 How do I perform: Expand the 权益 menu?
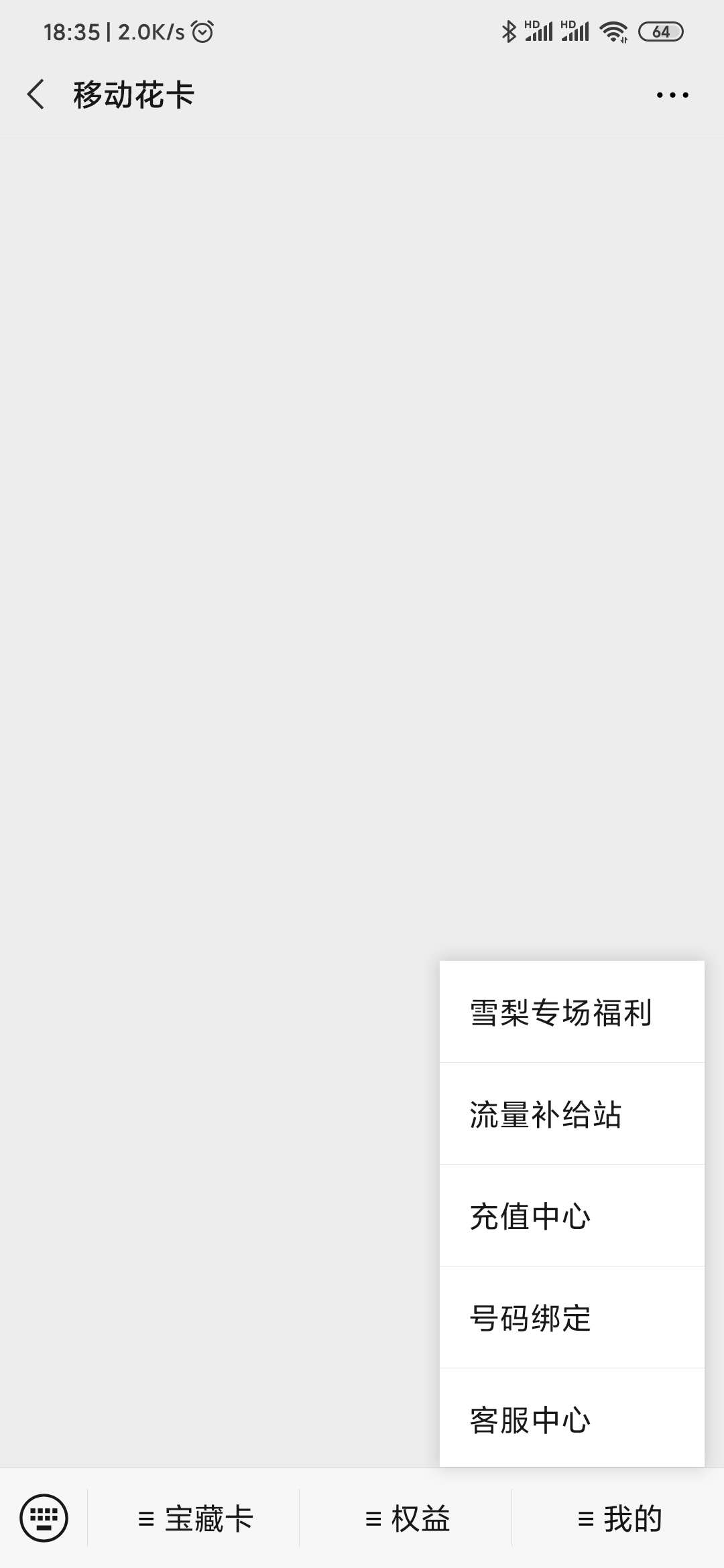tap(406, 1518)
